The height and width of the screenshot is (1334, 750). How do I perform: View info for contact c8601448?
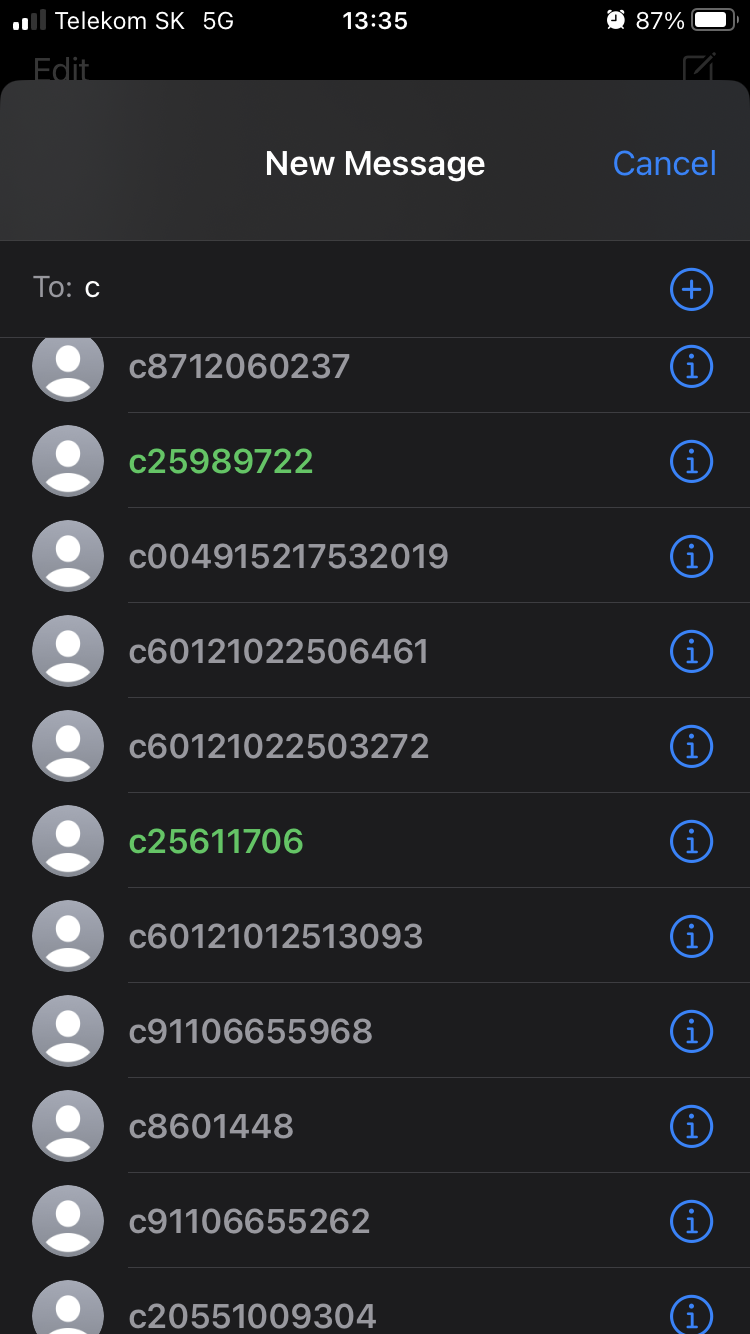(x=691, y=1126)
